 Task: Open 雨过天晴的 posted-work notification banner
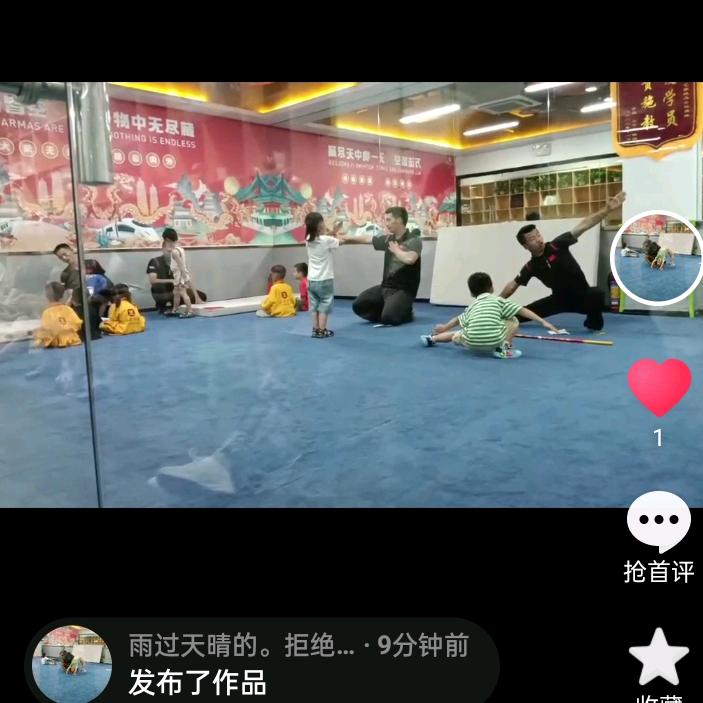(x=262, y=664)
